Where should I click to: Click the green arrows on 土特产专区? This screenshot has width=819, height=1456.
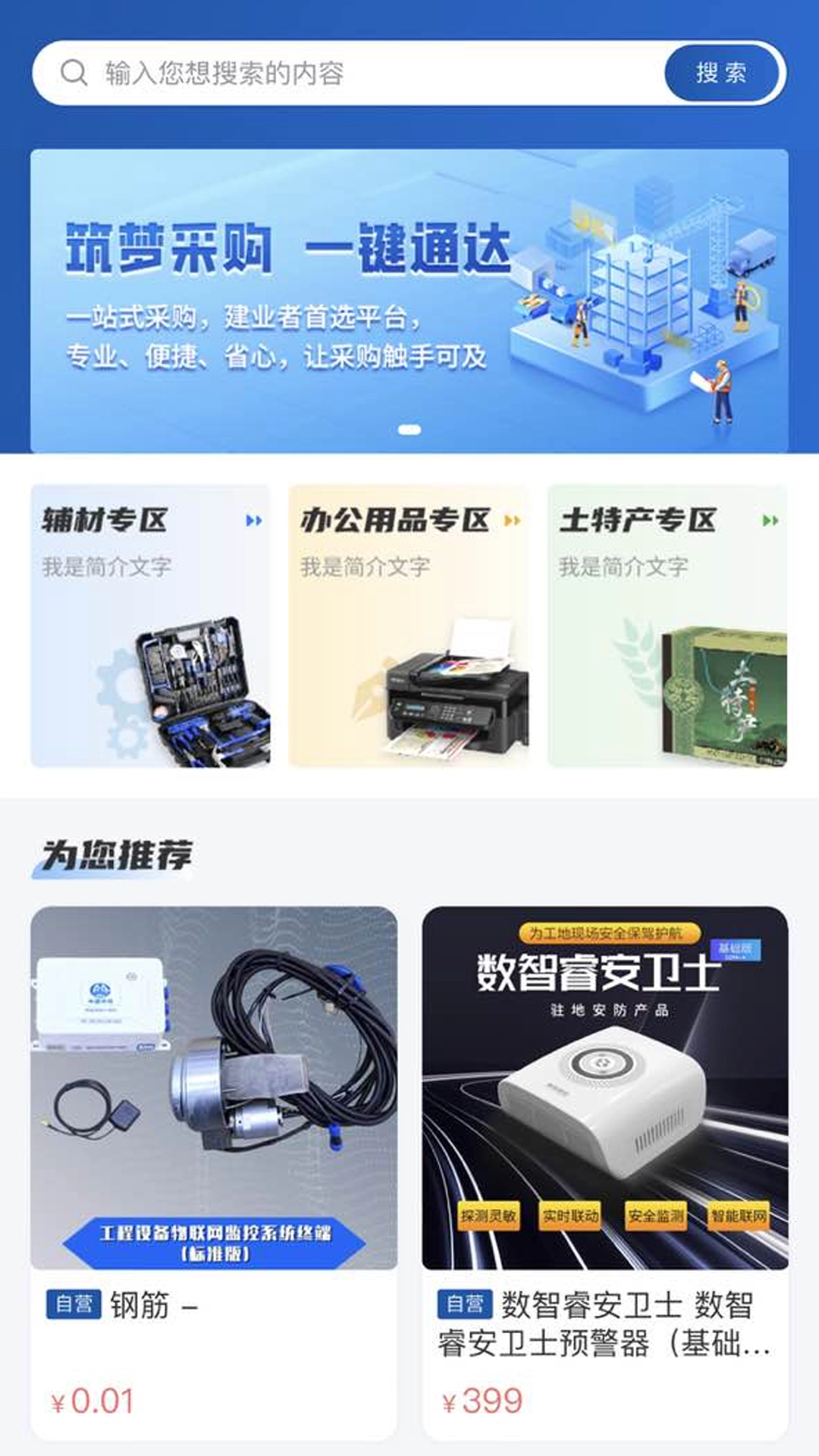[771, 521]
